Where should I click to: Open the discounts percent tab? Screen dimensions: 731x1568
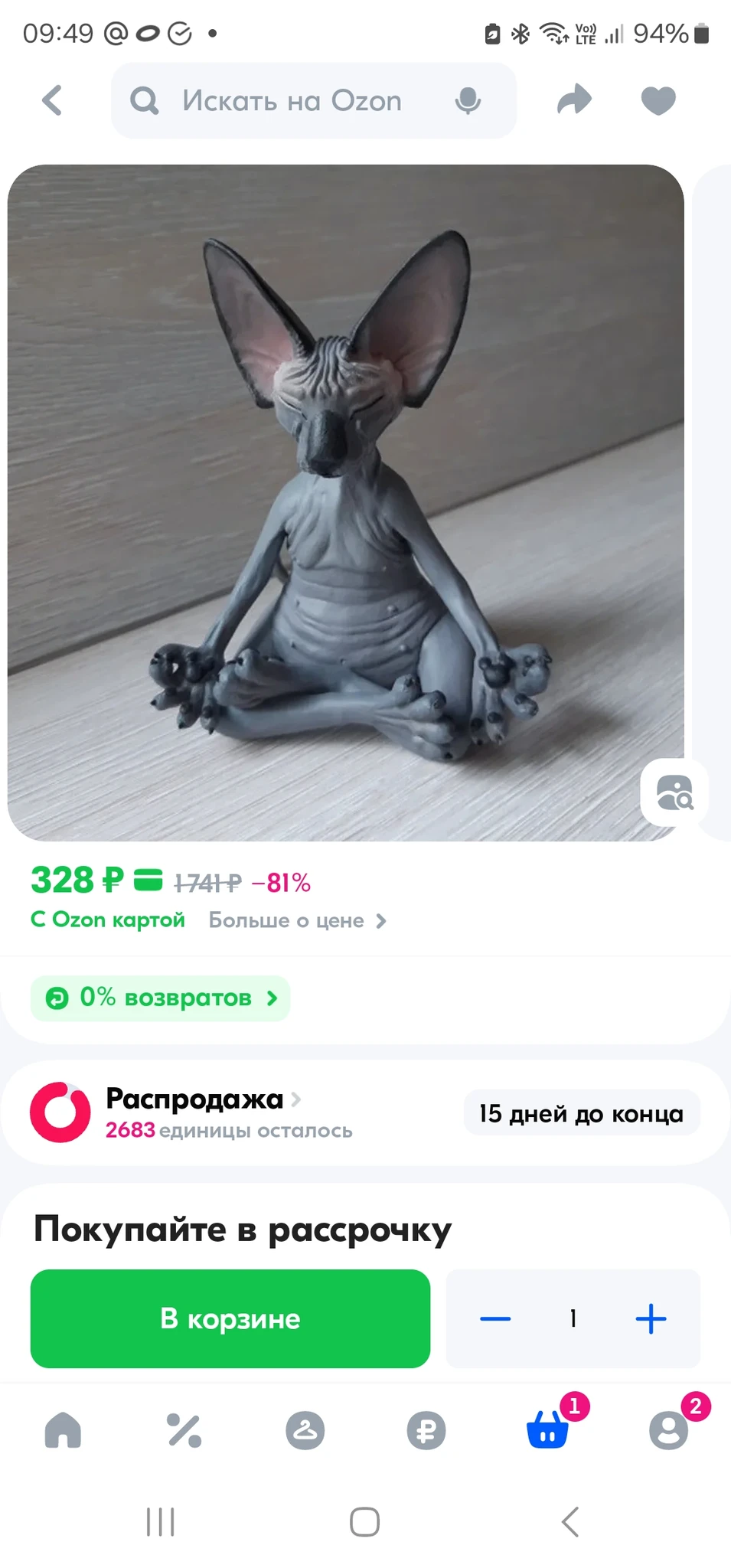tap(184, 1430)
